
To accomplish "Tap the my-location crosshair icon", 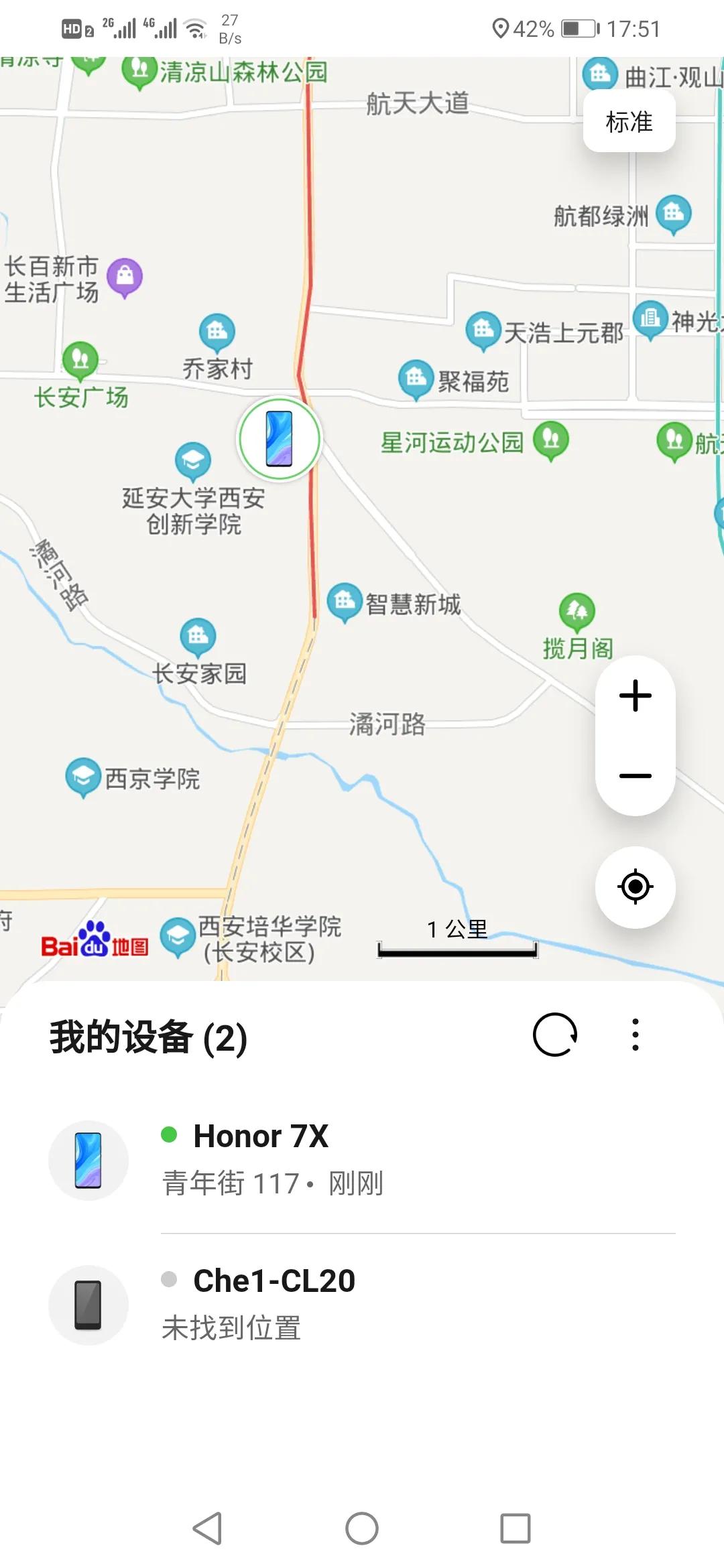I will tap(635, 886).
